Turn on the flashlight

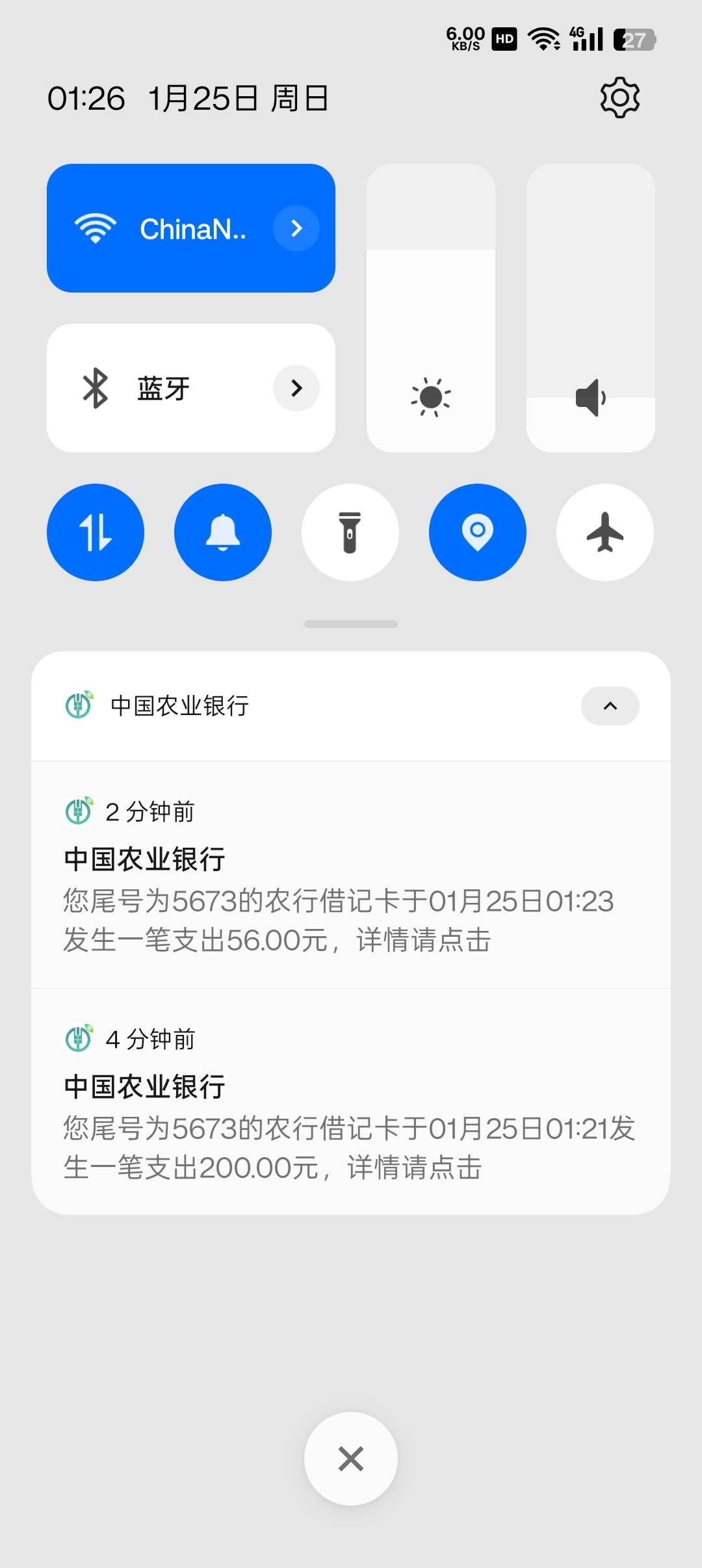click(350, 532)
